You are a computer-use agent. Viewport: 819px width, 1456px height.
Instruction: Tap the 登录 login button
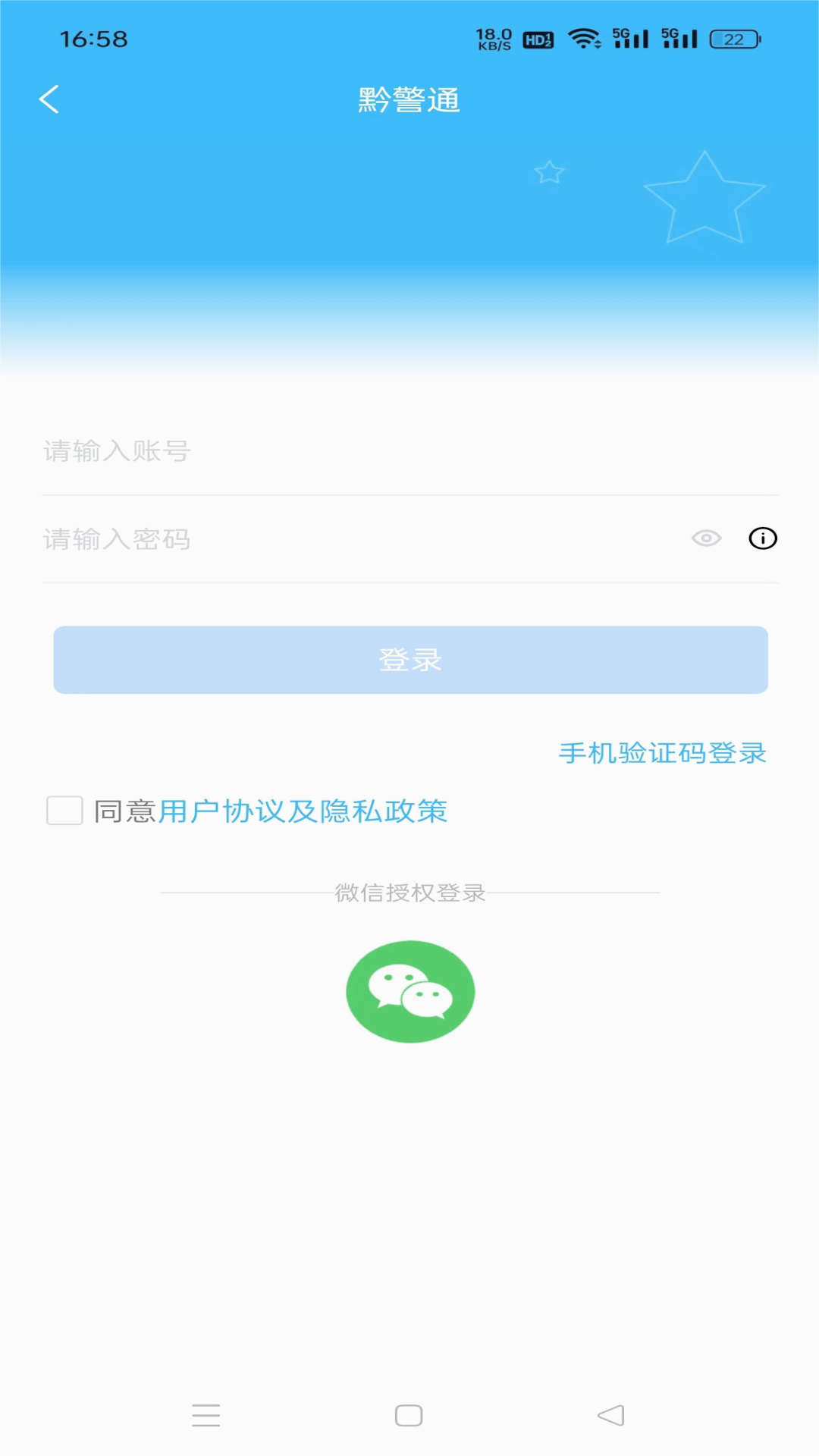(x=410, y=660)
